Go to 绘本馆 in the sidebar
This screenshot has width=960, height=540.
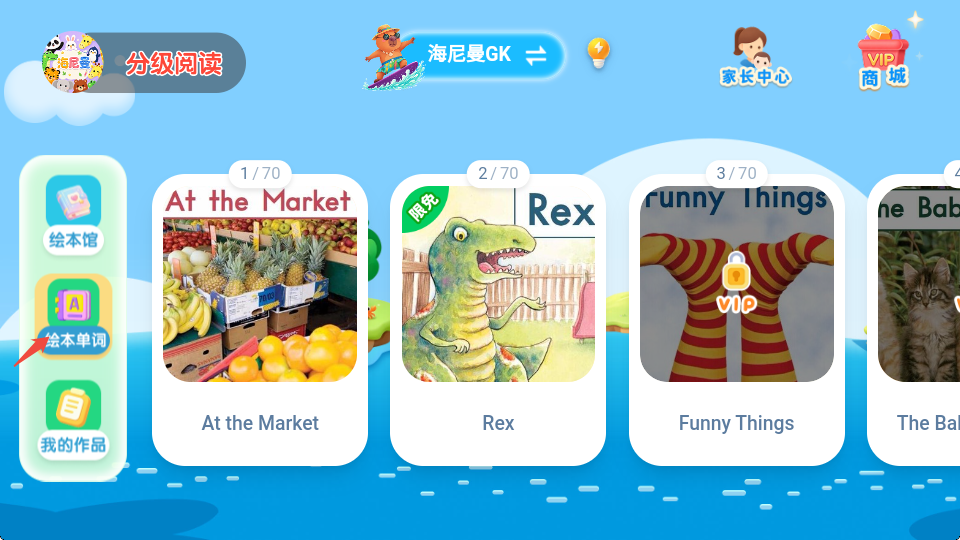click(73, 214)
